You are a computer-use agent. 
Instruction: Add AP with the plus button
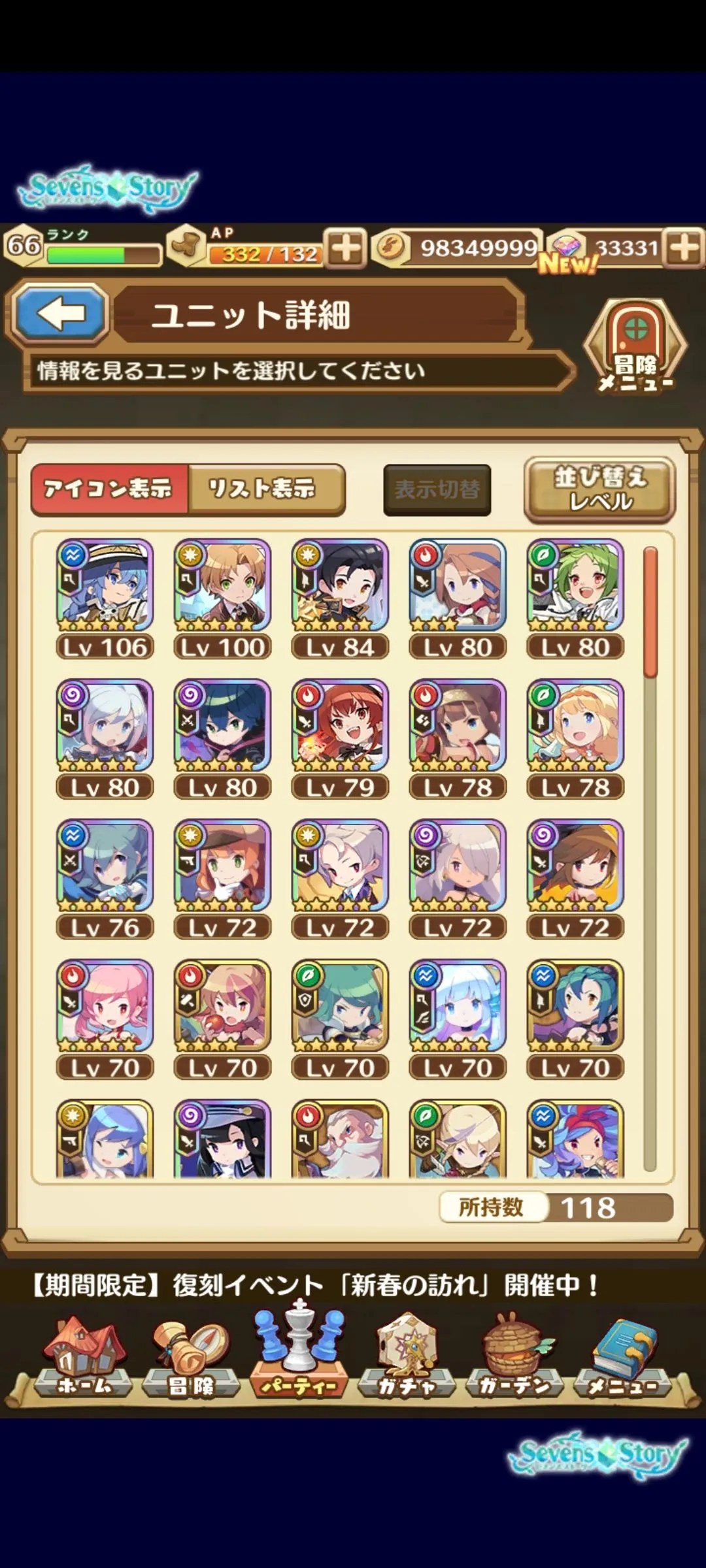pos(346,248)
